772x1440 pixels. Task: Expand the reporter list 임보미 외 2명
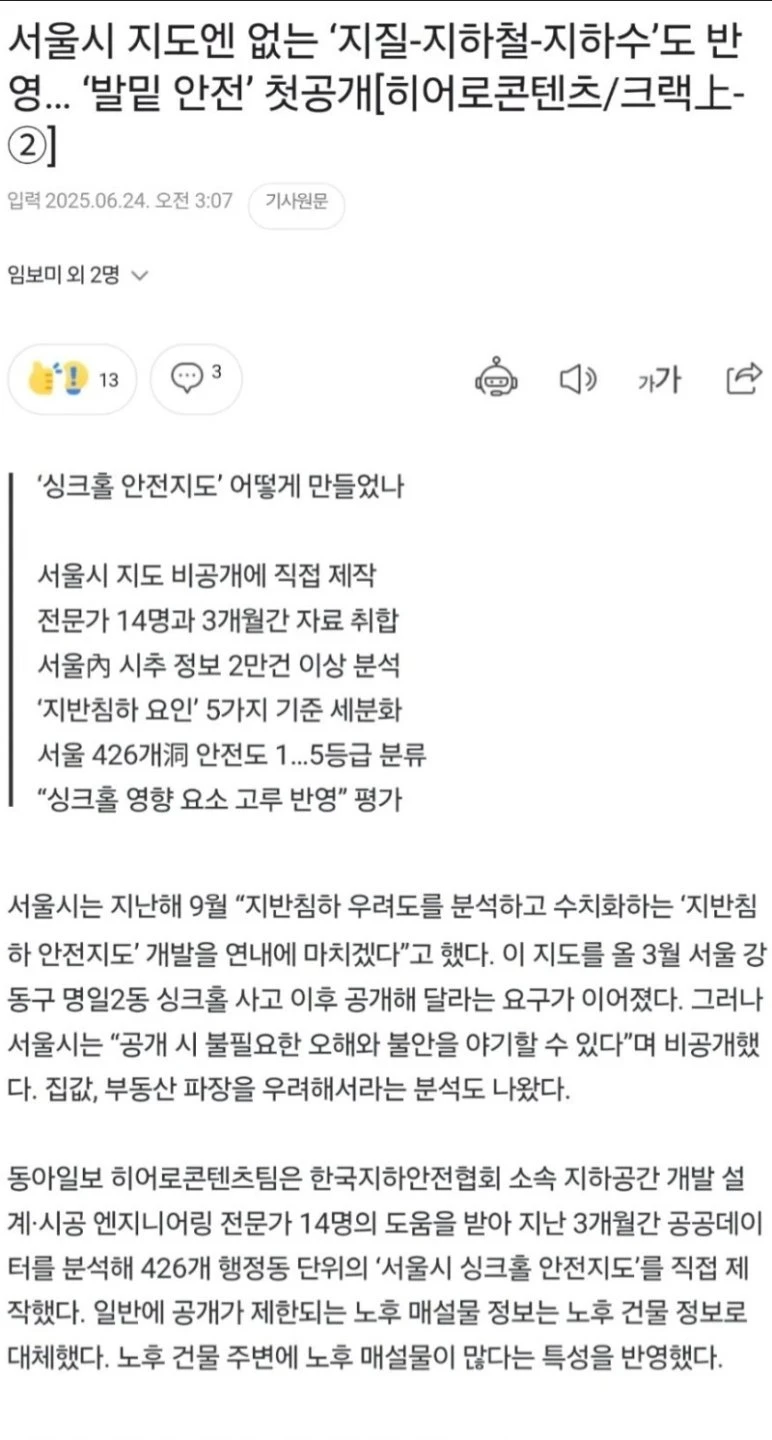(78, 275)
